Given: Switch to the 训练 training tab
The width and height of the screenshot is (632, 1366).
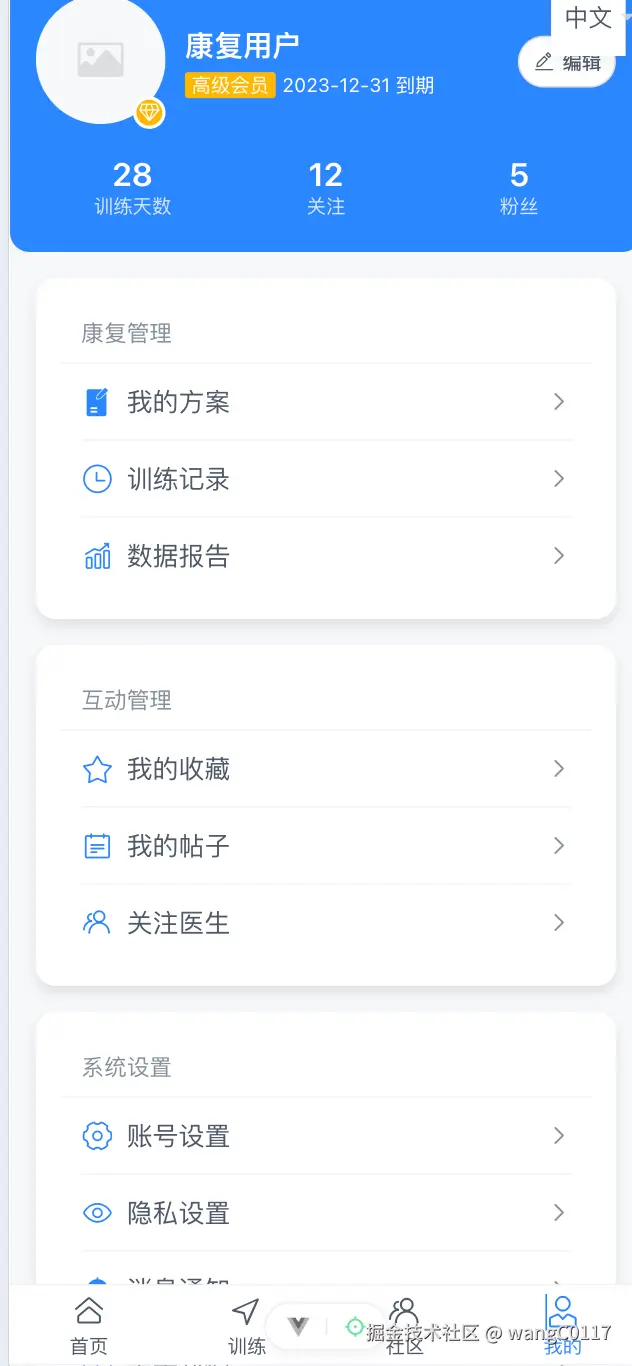Looking at the screenshot, I should click(246, 1325).
